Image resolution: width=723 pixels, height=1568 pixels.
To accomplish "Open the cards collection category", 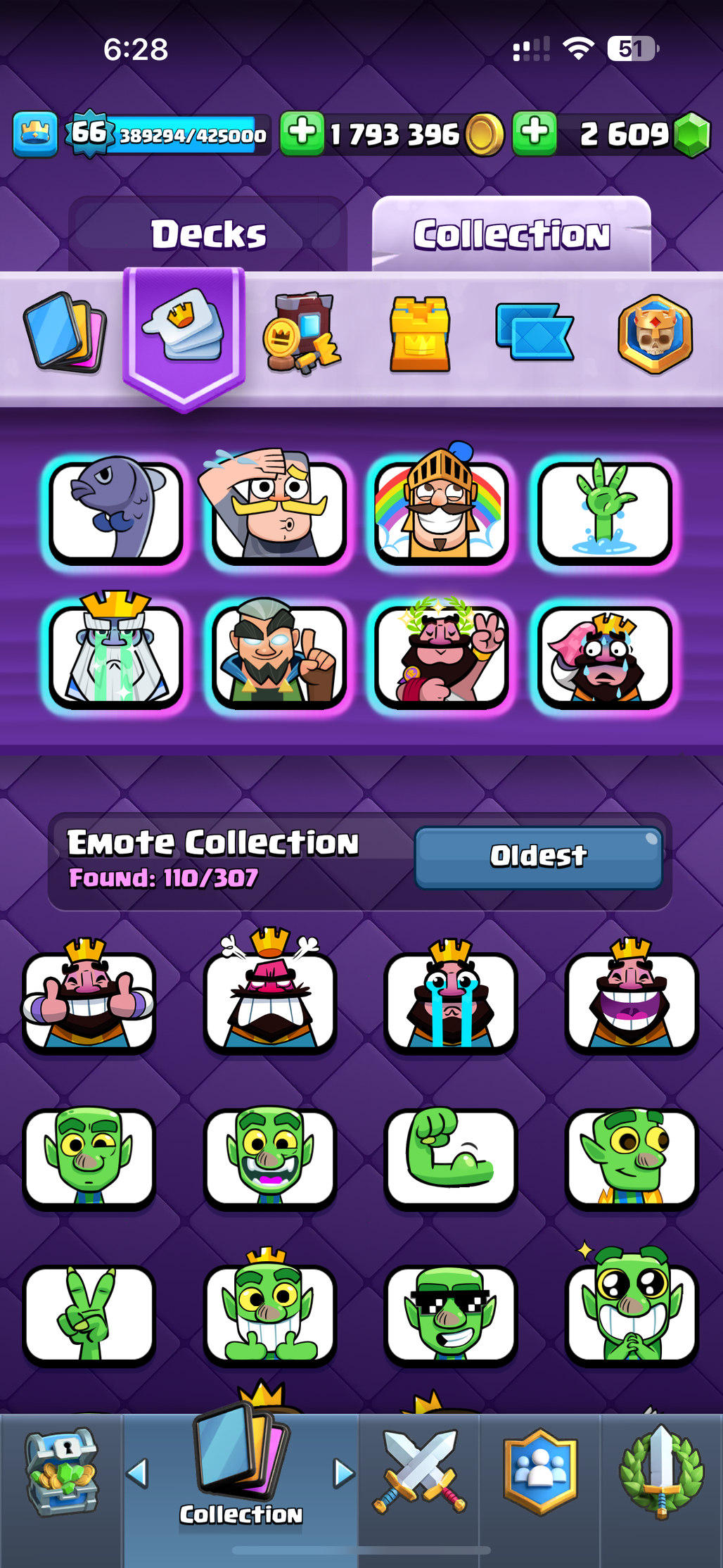I will click(65, 333).
